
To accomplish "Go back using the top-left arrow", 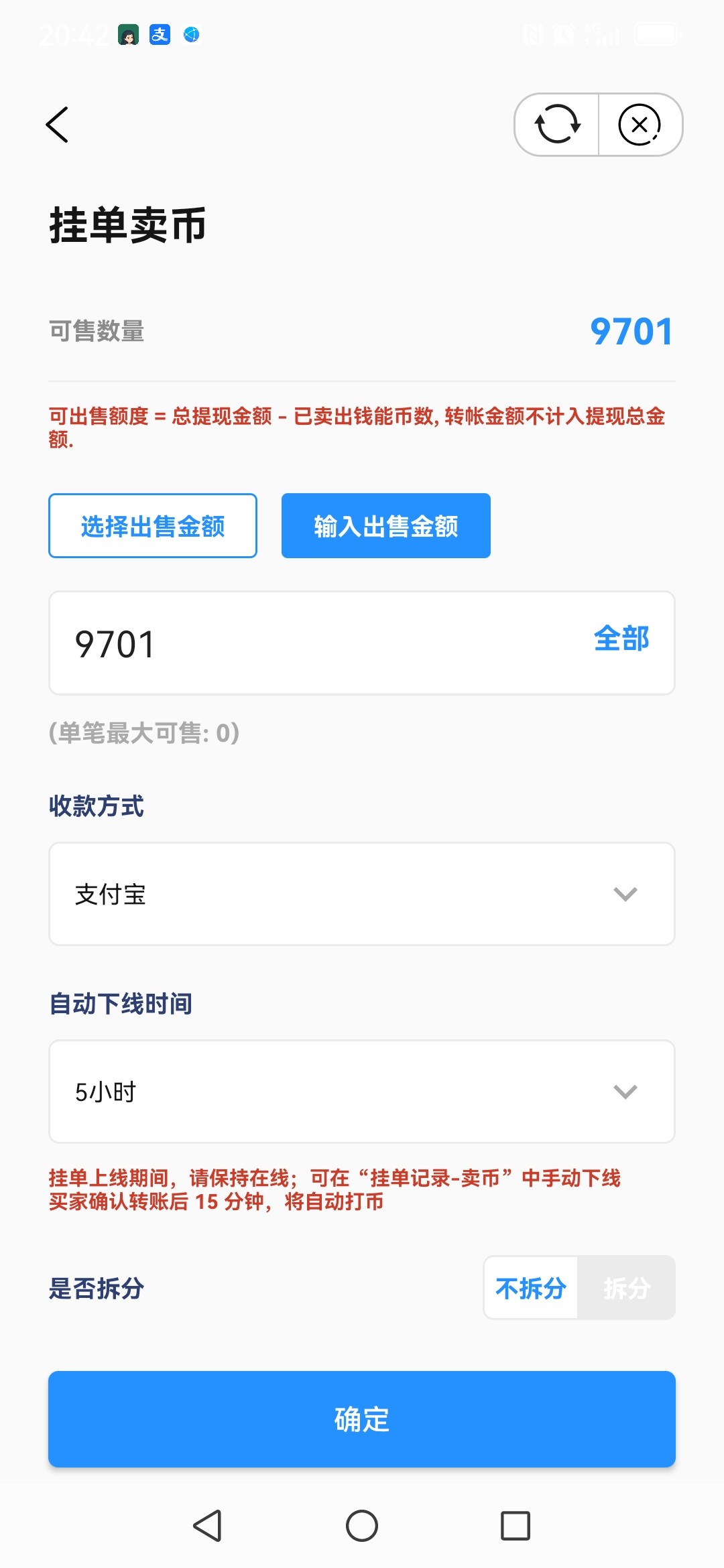I will pyautogui.click(x=58, y=125).
